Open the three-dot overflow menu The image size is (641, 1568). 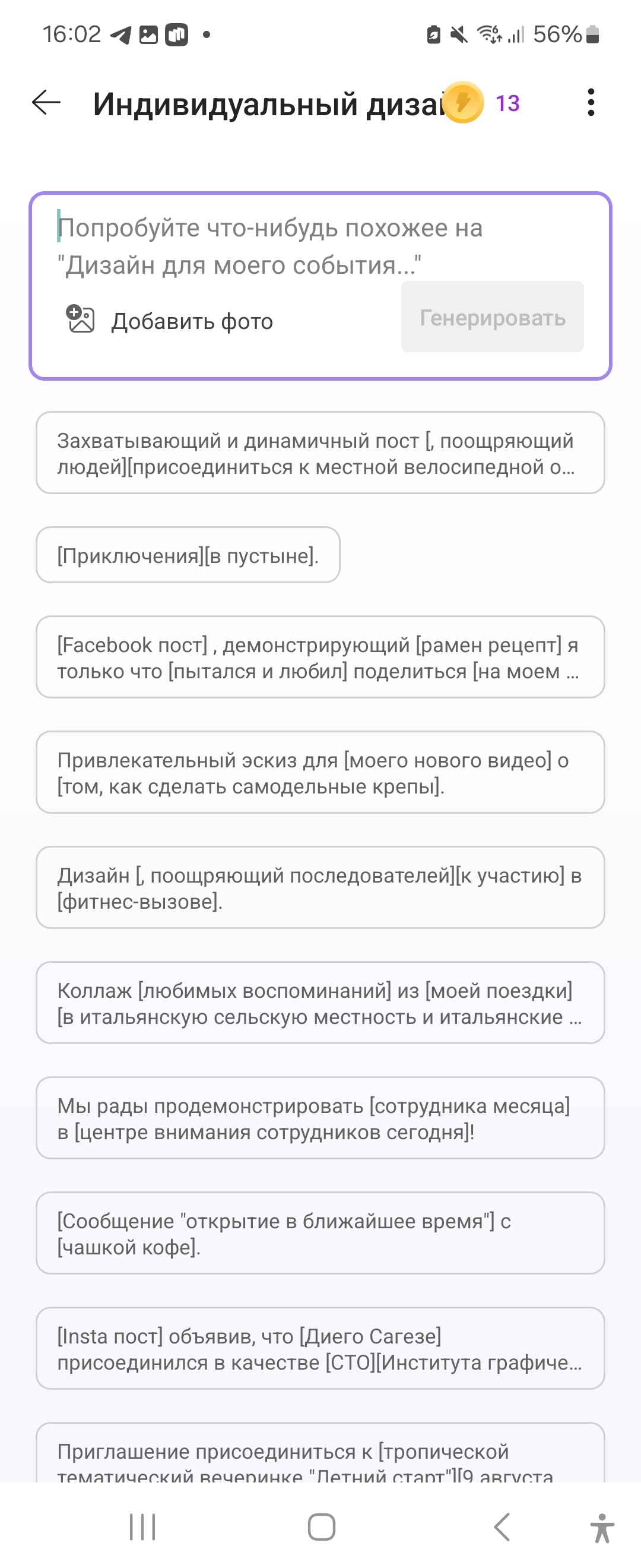pos(591,102)
